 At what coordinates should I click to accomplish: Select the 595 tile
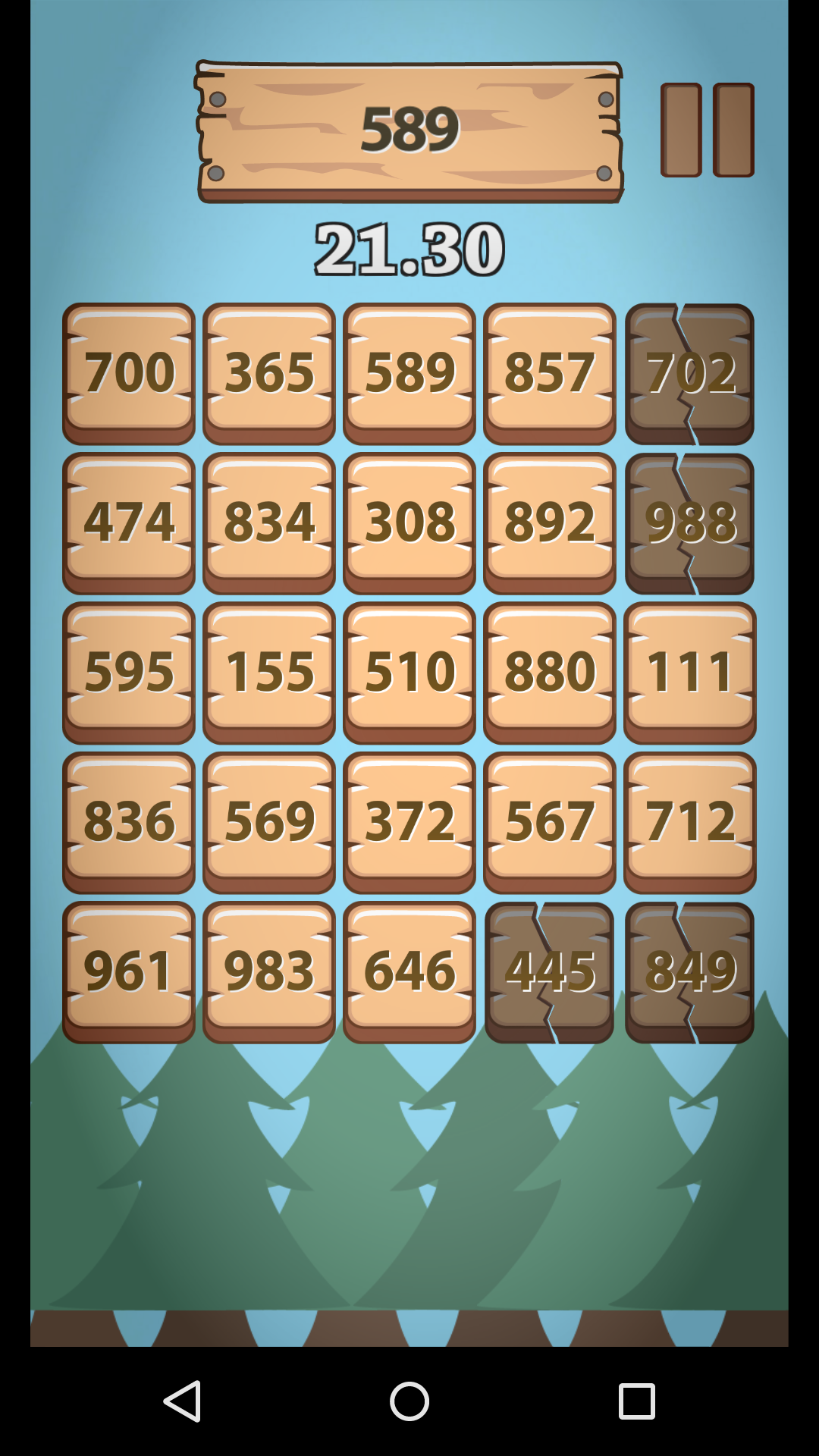pyautogui.click(x=129, y=673)
